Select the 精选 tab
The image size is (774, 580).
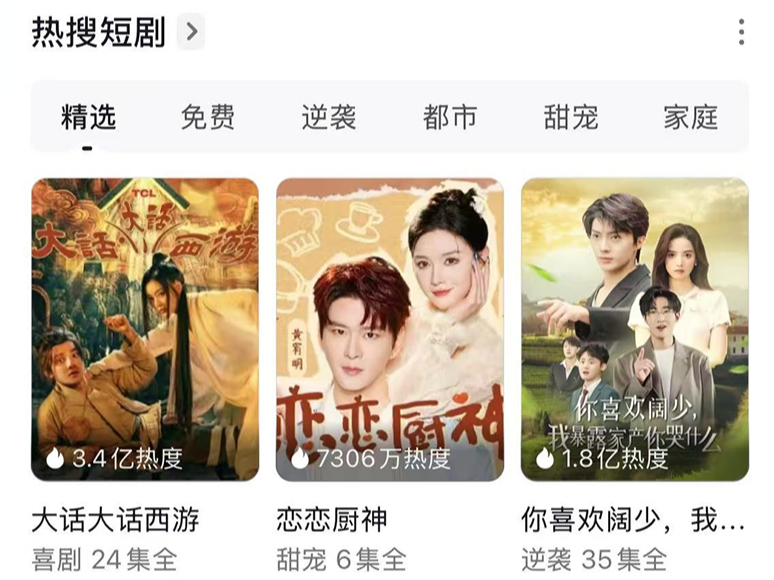[88, 117]
